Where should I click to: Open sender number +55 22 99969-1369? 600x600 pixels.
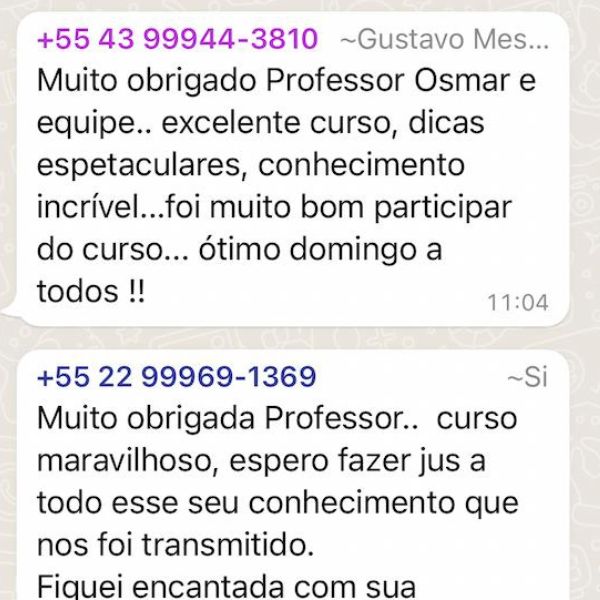coord(176,376)
